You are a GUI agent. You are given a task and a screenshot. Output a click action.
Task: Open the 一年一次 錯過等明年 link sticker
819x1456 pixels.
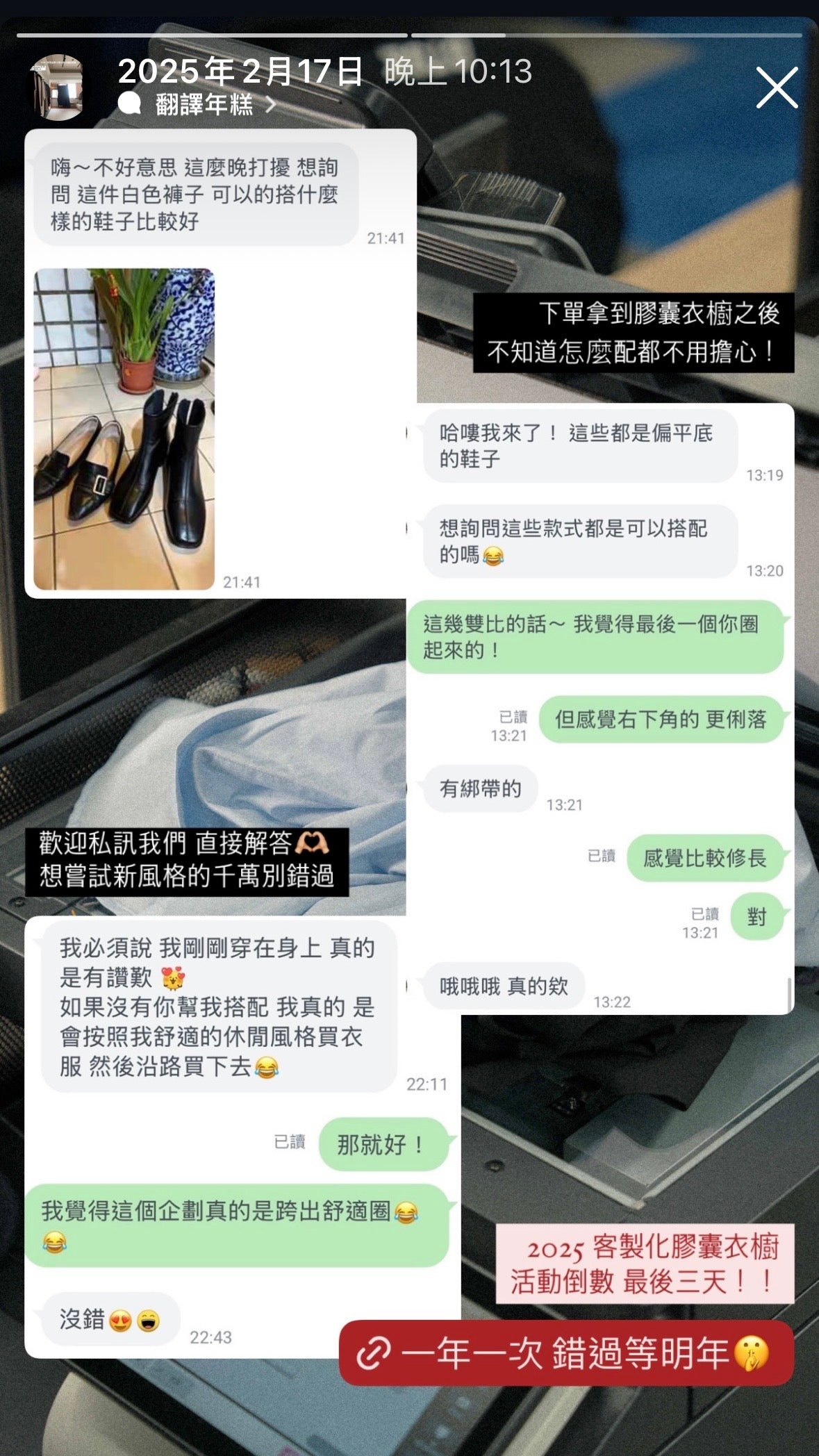coord(565,1353)
